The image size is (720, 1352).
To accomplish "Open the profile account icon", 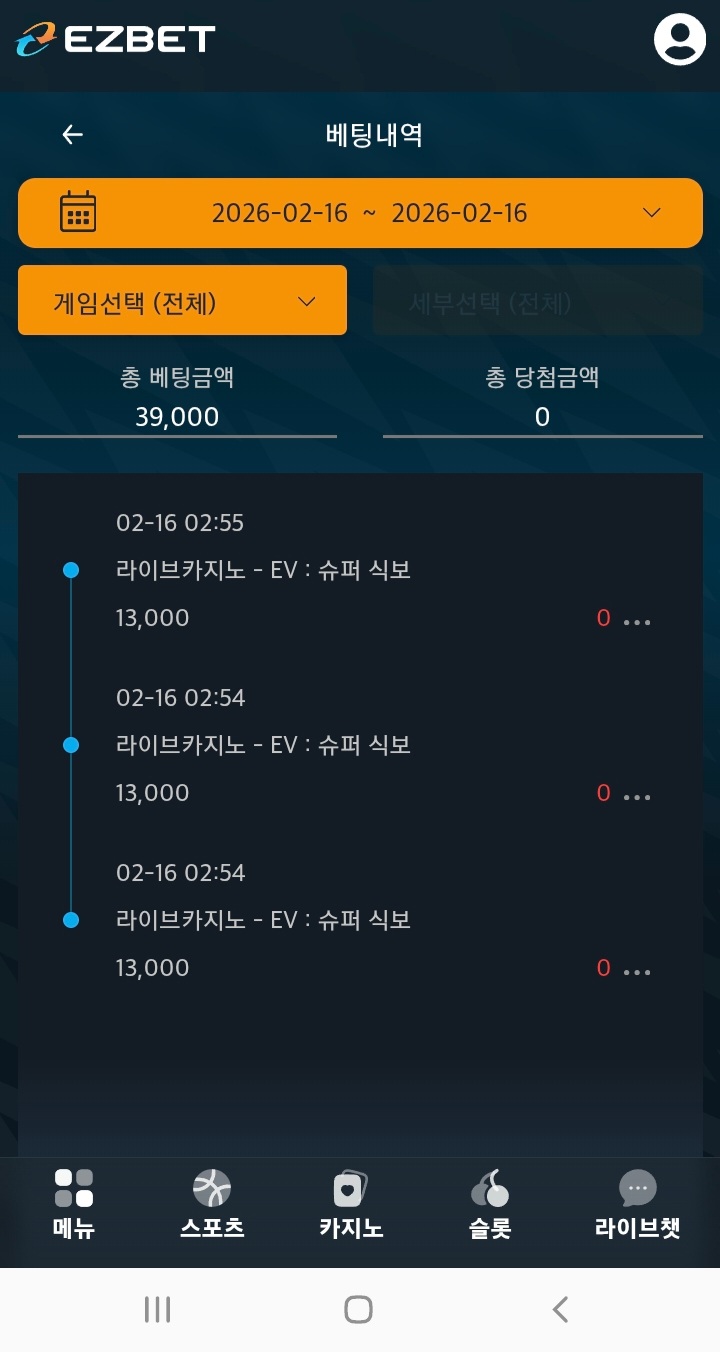I will [679, 39].
